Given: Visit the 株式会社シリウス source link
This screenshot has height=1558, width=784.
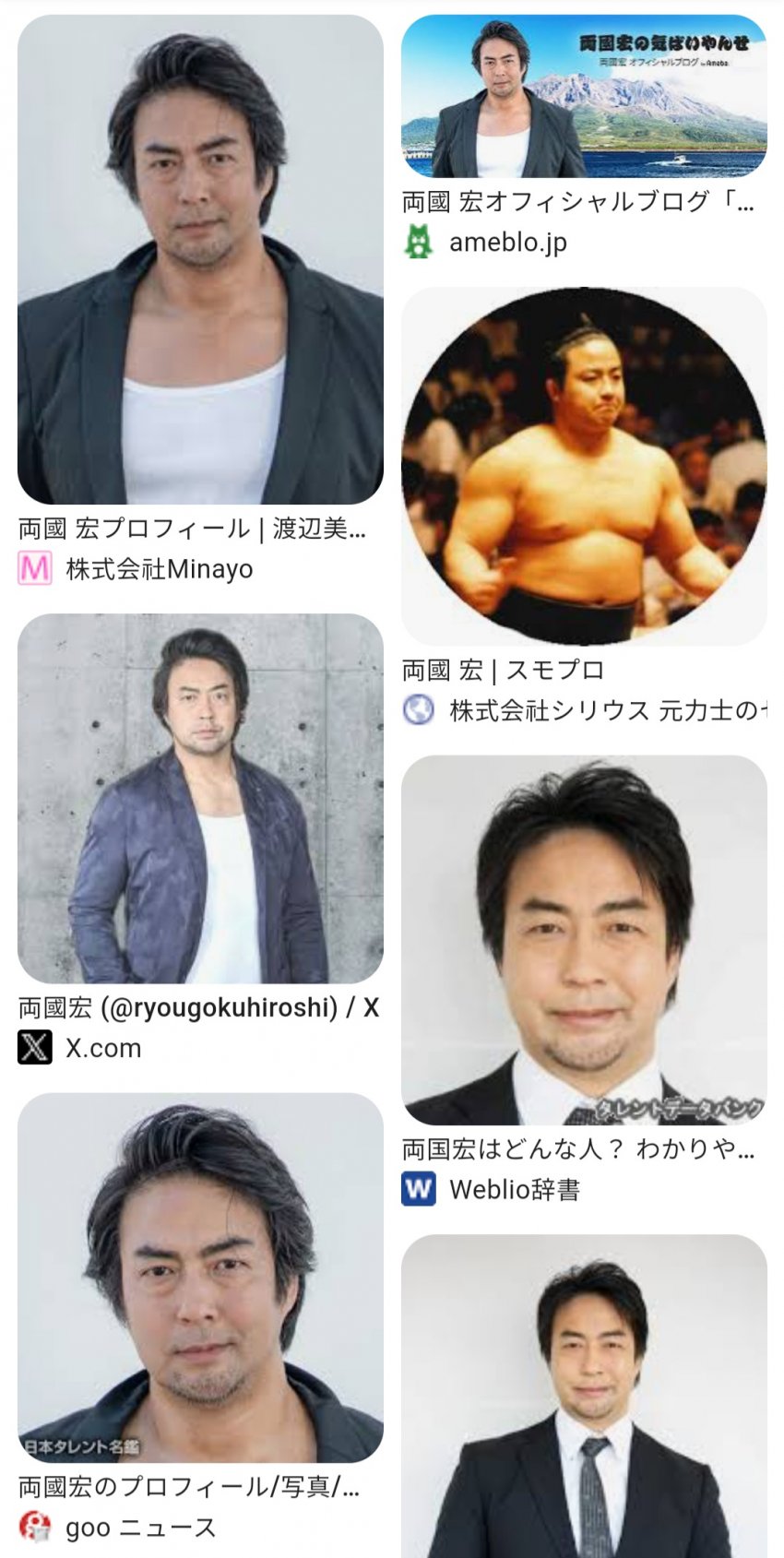Looking at the screenshot, I should click(x=604, y=710).
